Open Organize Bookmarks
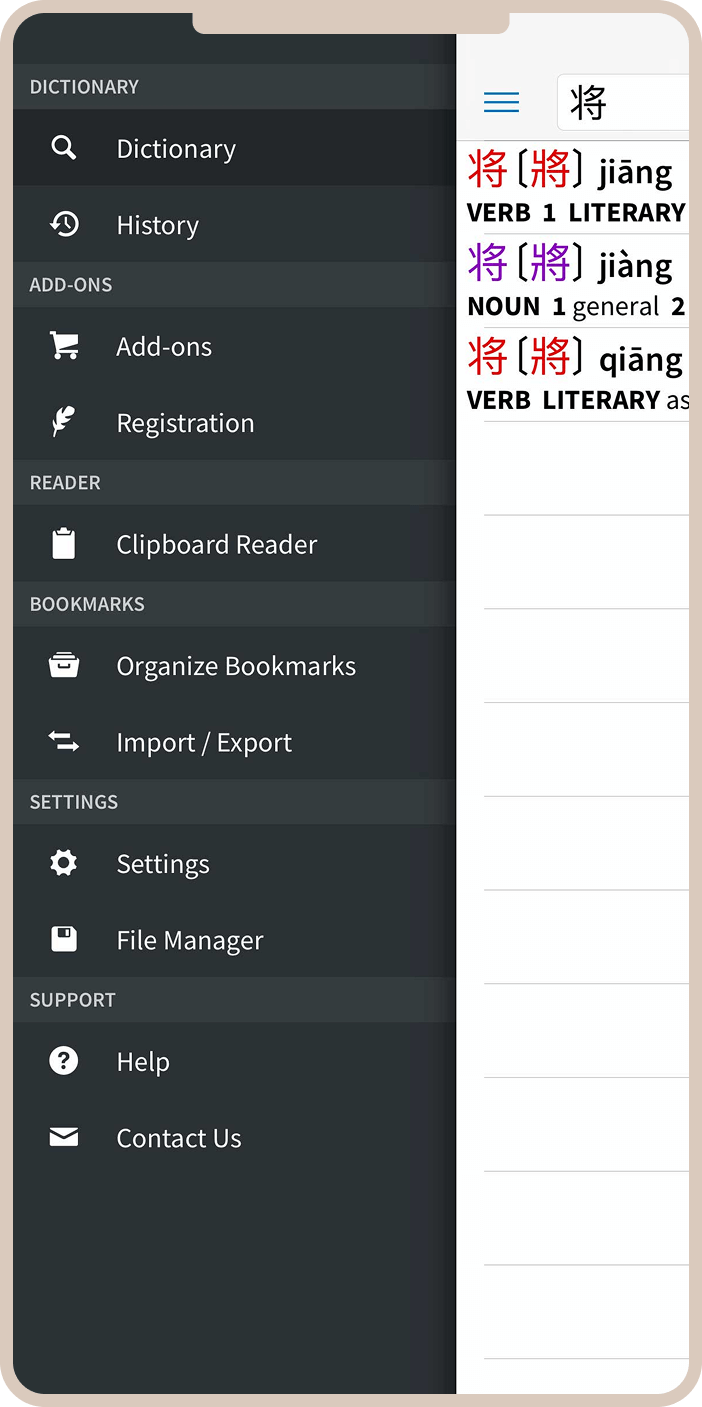702x1407 pixels. pos(234,666)
